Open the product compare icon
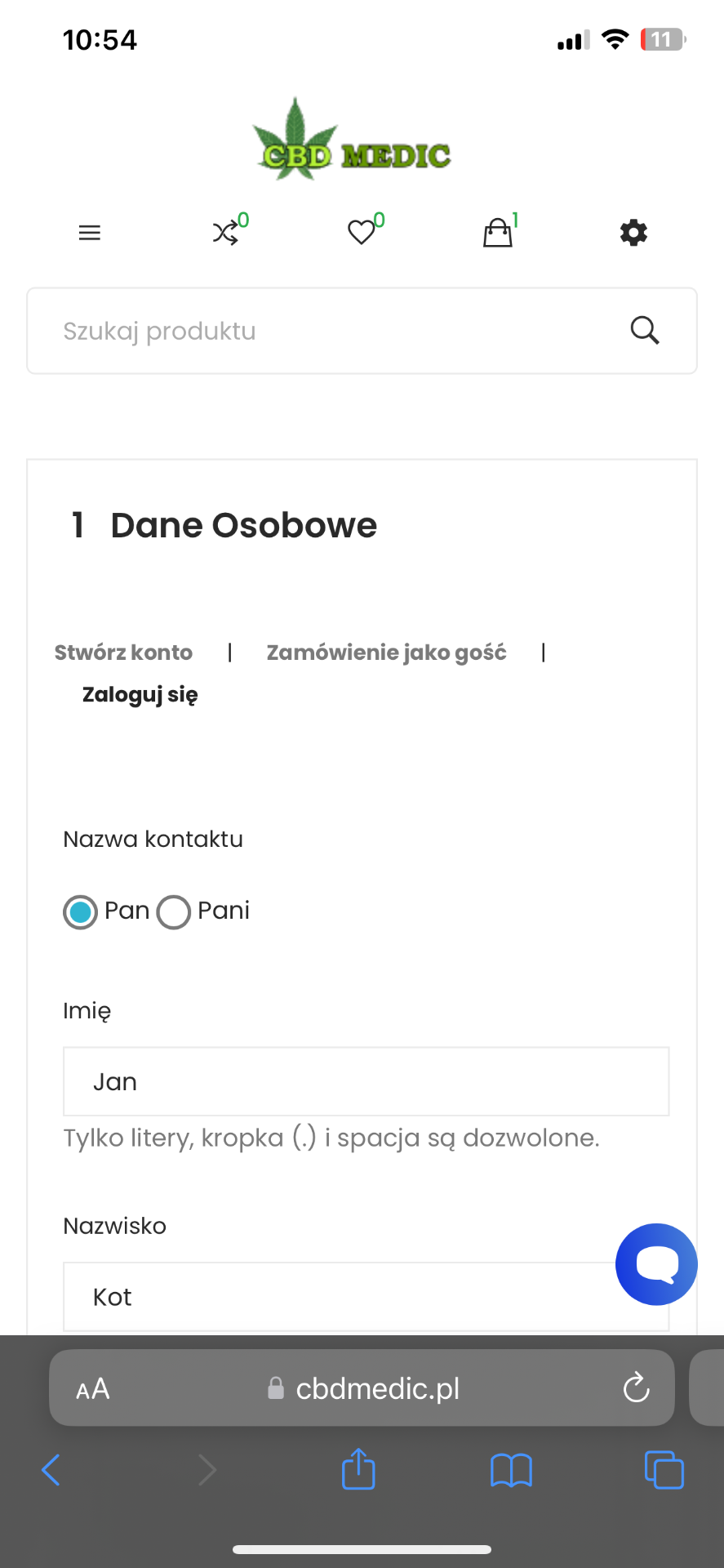The image size is (724, 1568). tap(226, 233)
